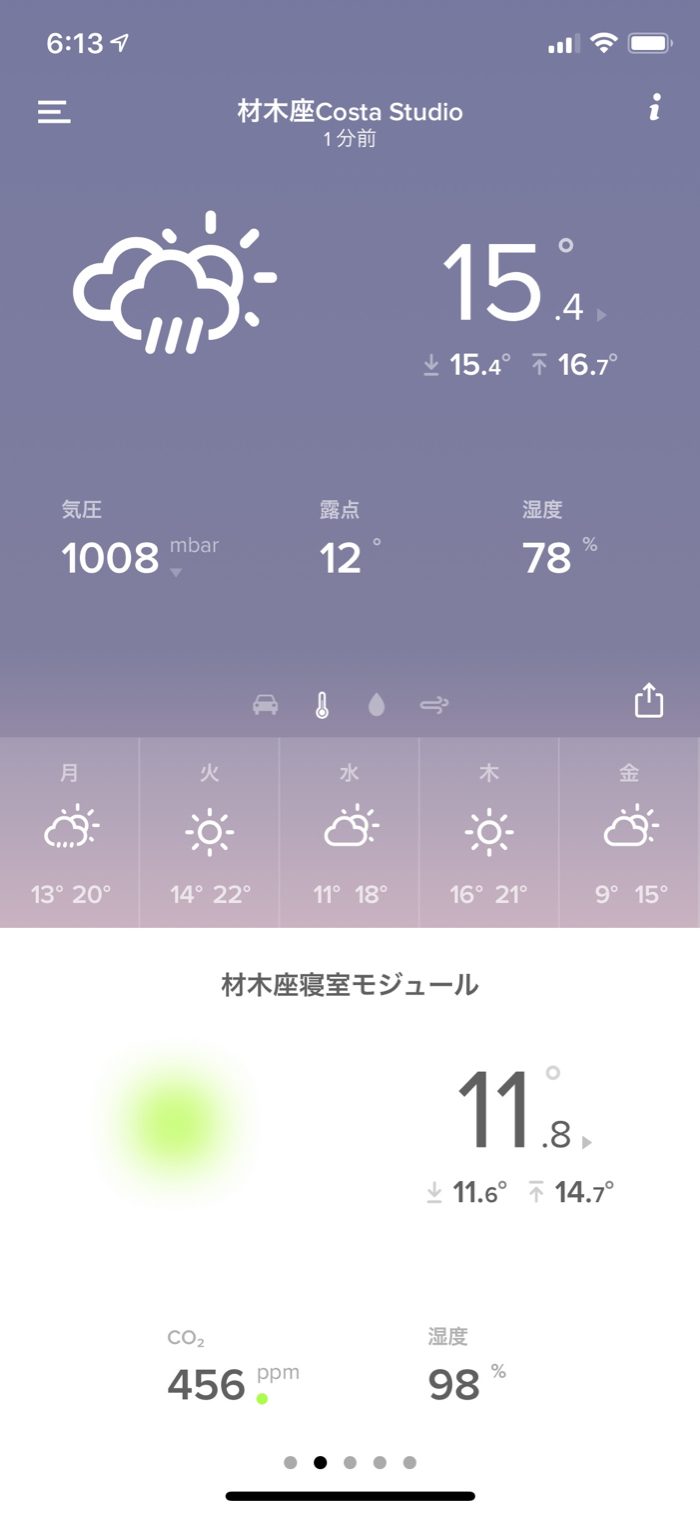Open the hamburger menu

(x=54, y=111)
